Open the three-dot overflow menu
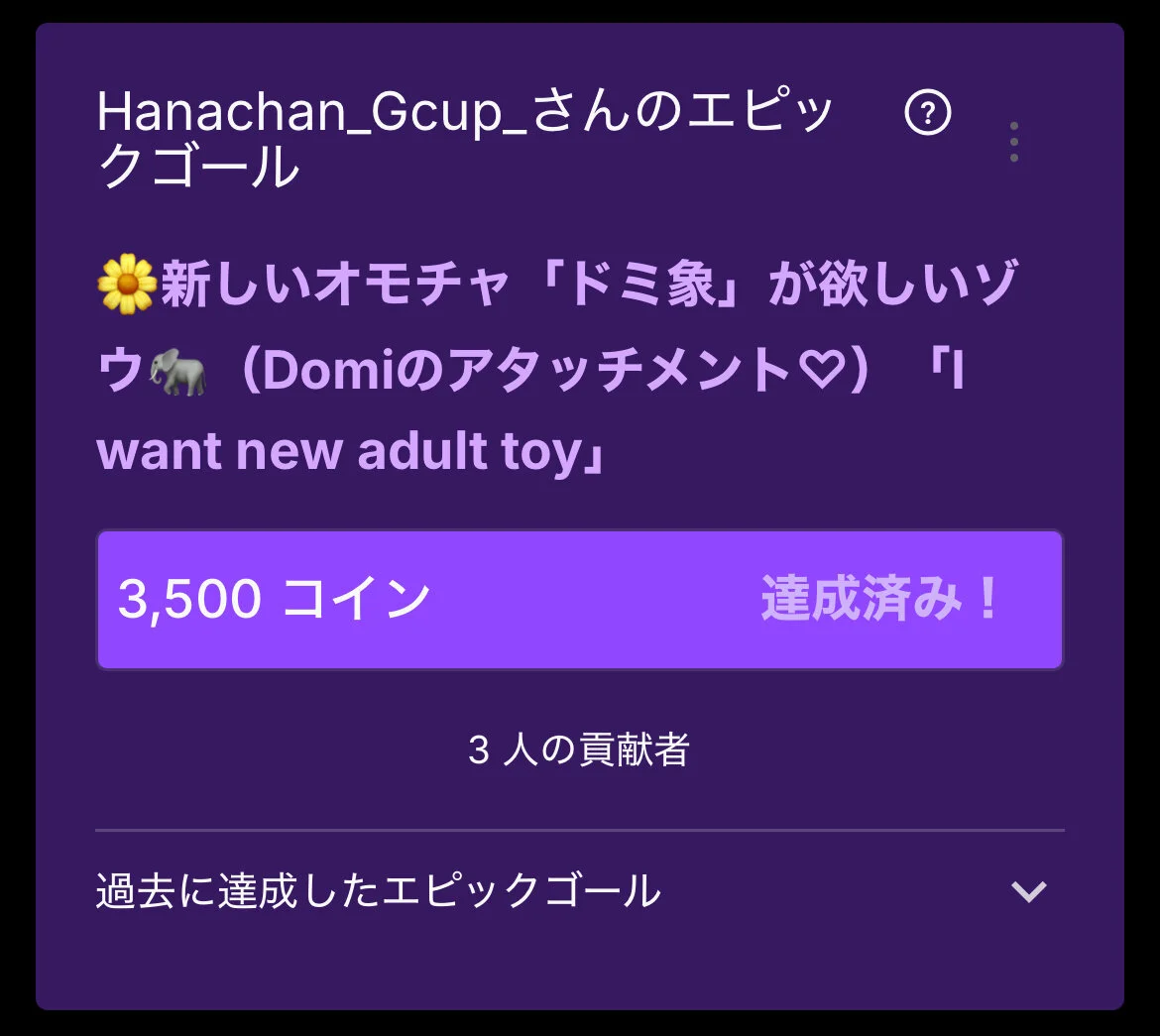 point(1013,143)
